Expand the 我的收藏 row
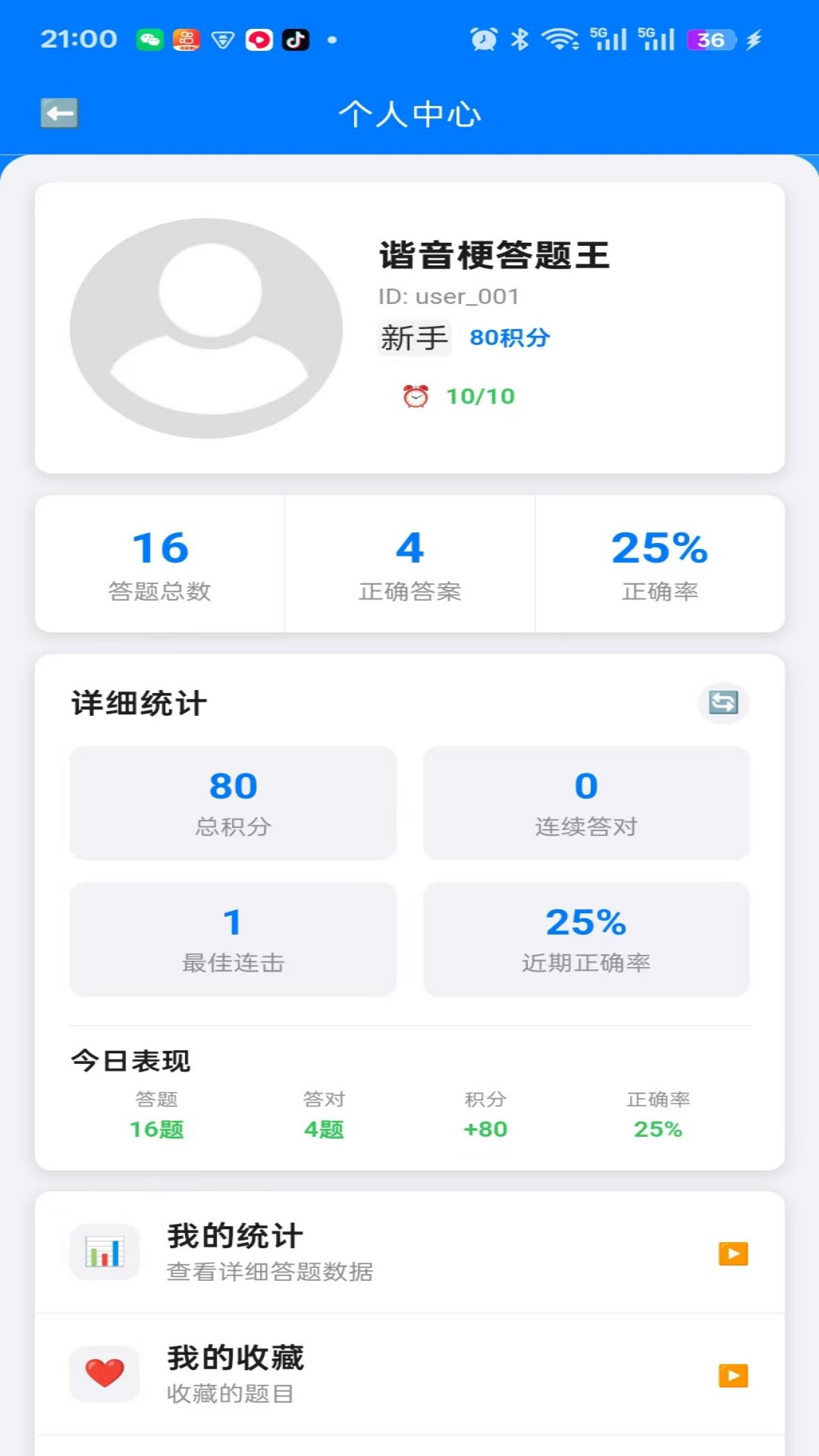The height and width of the screenshot is (1456, 819). pyautogui.click(x=409, y=1374)
